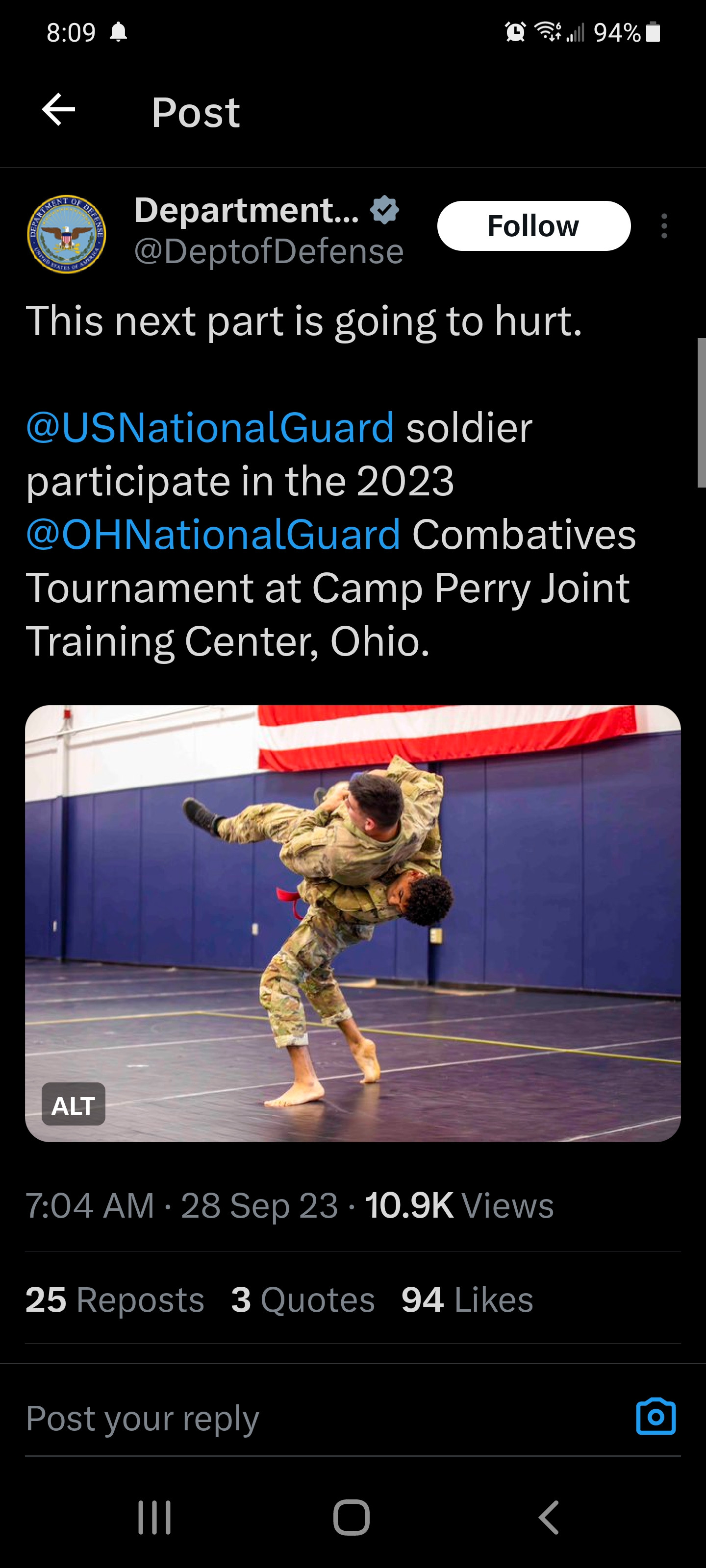Open the @USNationalGuard mention
This screenshot has width=706, height=1568.
point(210,428)
